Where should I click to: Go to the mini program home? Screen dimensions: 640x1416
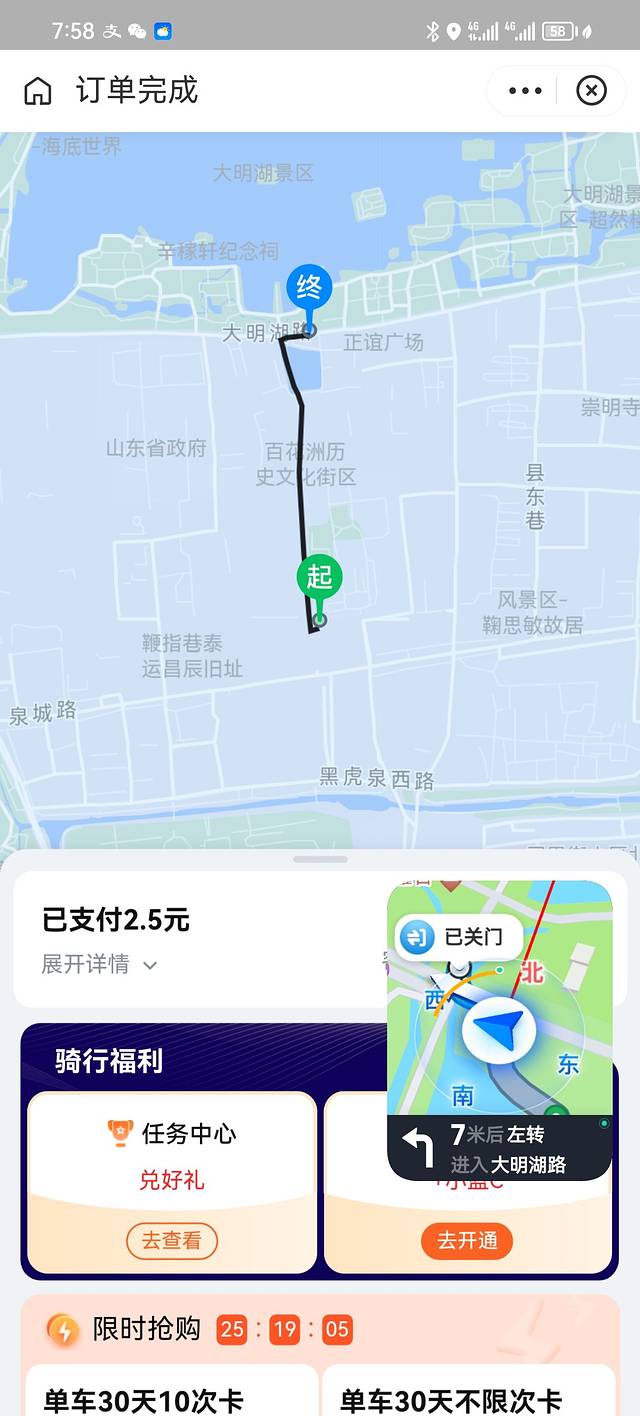tap(38, 91)
